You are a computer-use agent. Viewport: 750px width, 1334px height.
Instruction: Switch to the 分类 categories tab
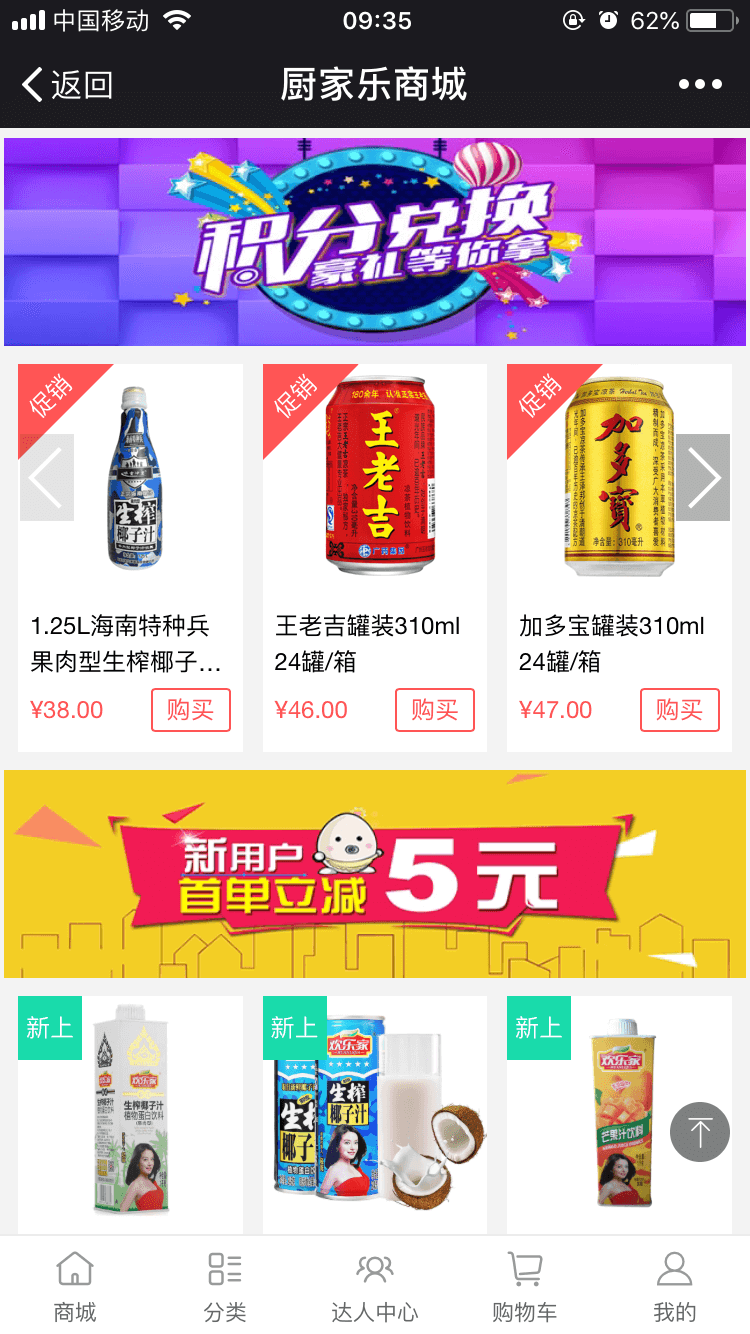(225, 1286)
